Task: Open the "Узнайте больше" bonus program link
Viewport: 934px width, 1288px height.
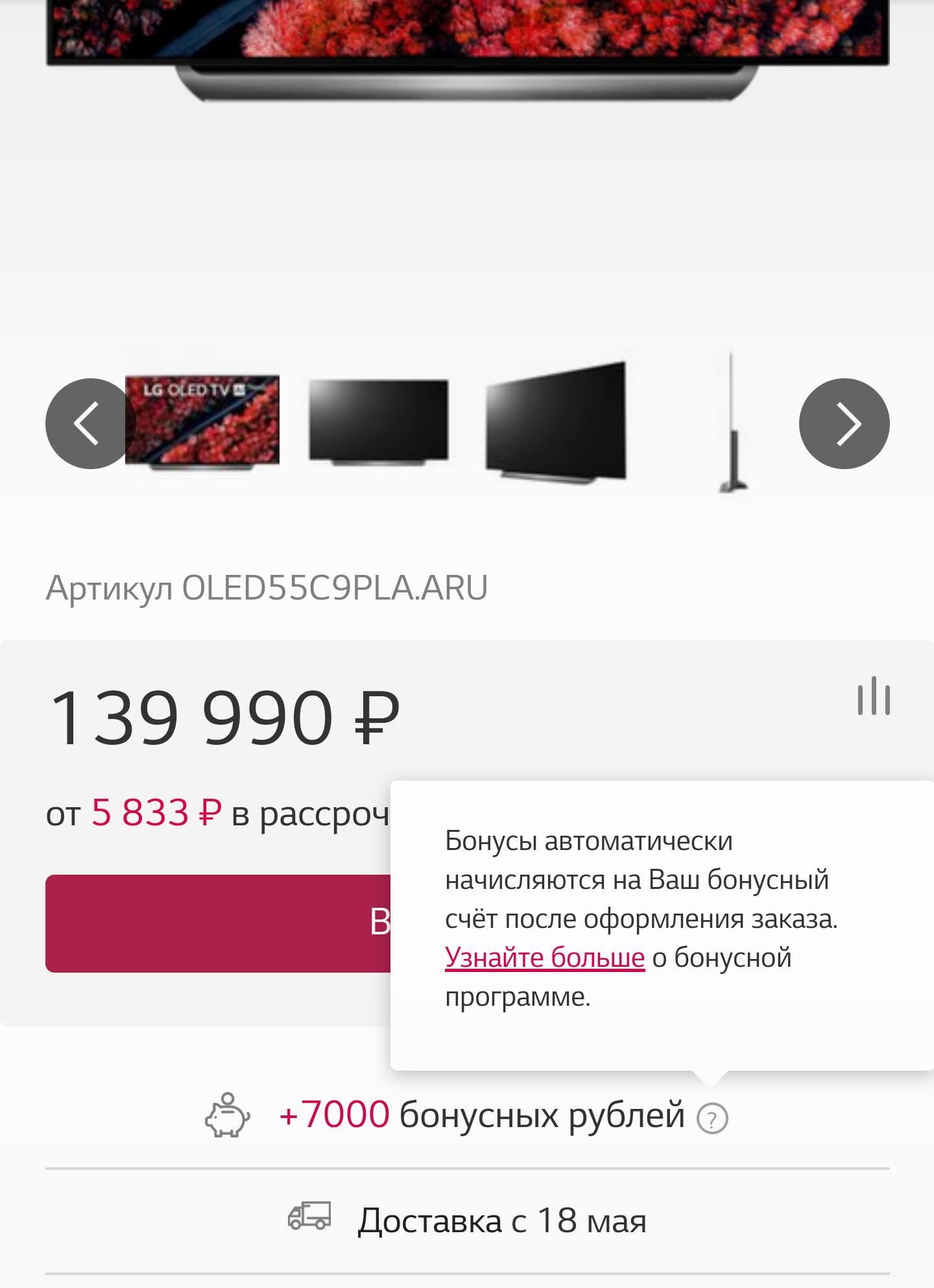Action: (x=545, y=958)
